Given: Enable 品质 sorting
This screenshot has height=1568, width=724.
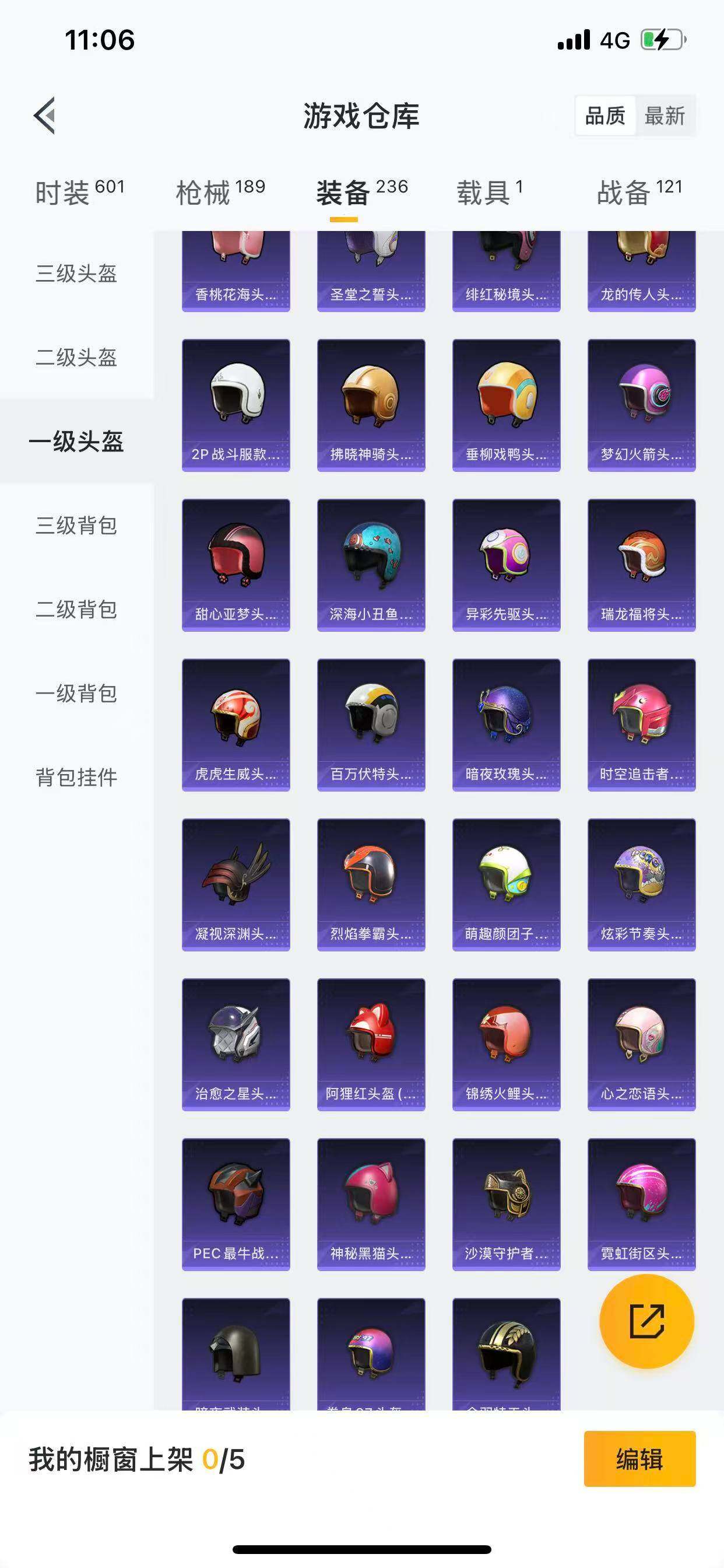Looking at the screenshot, I should pyautogui.click(x=603, y=116).
